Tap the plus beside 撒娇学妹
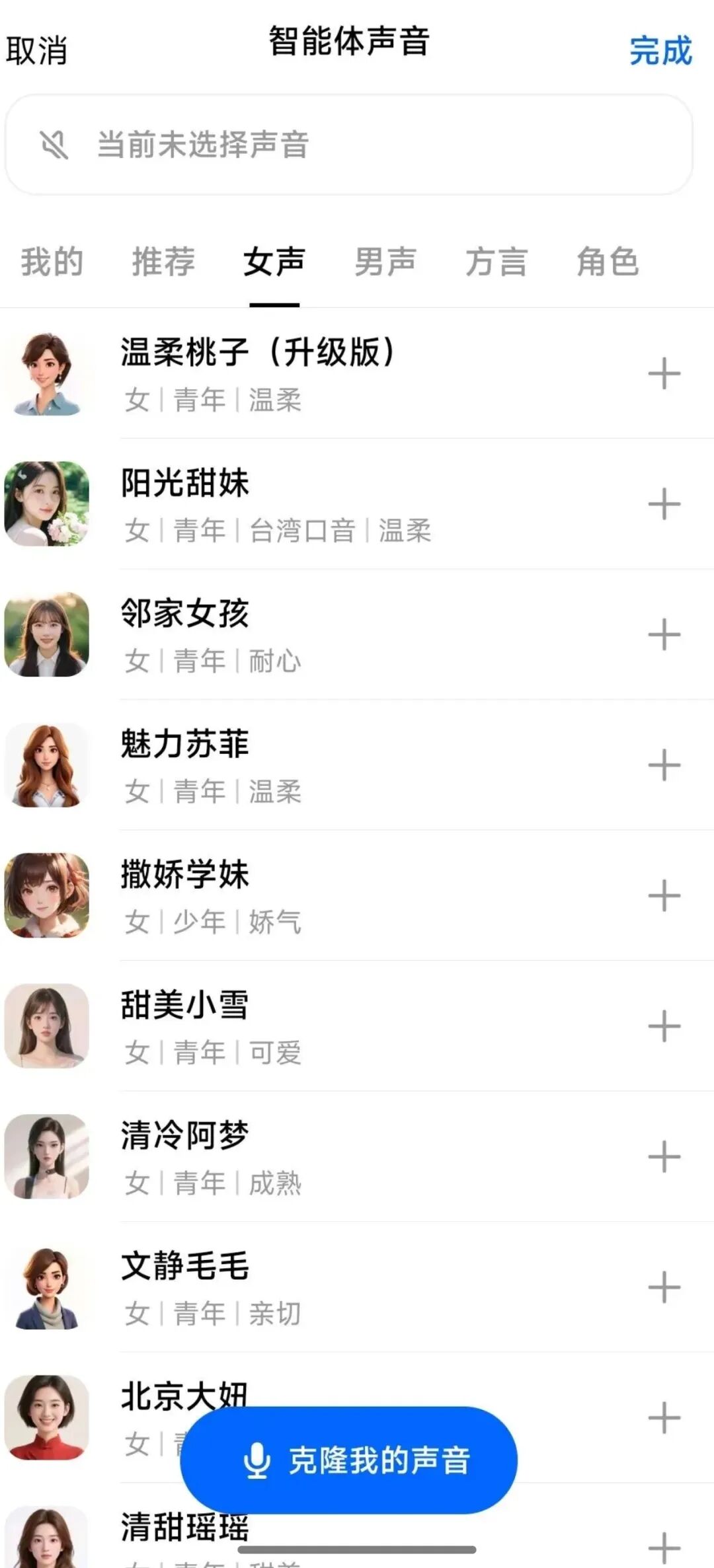This screenshot has width=714, height=1568. click(664, 895)
